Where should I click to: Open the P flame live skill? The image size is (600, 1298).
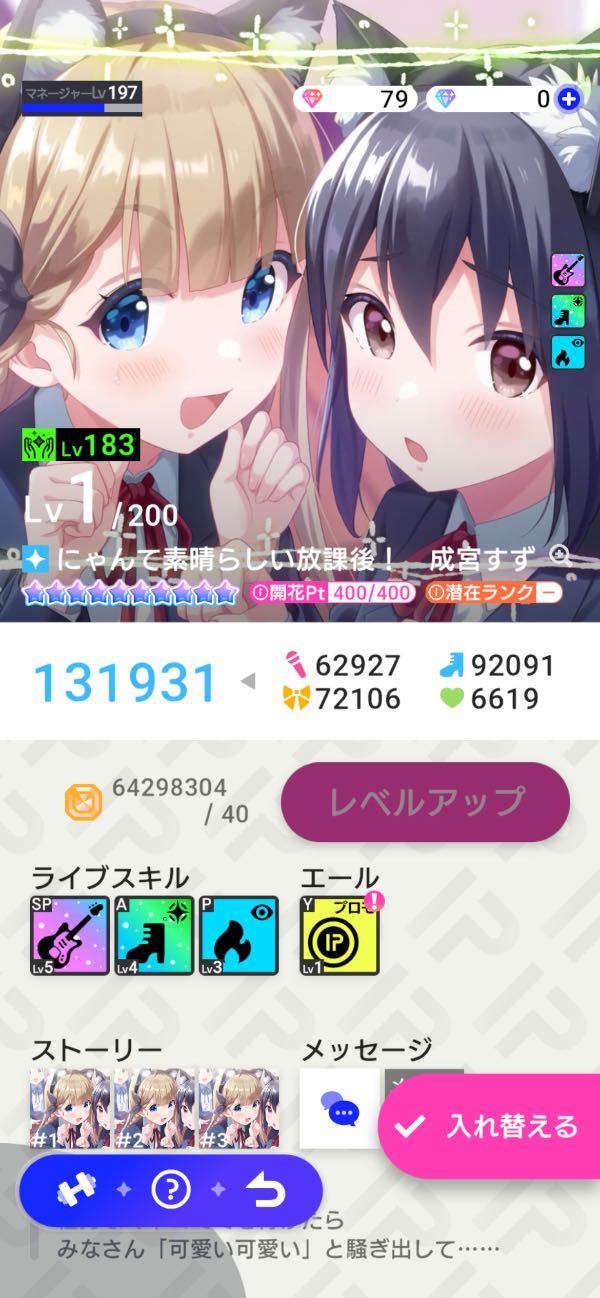pyautogui.click(x=238, y=935)
